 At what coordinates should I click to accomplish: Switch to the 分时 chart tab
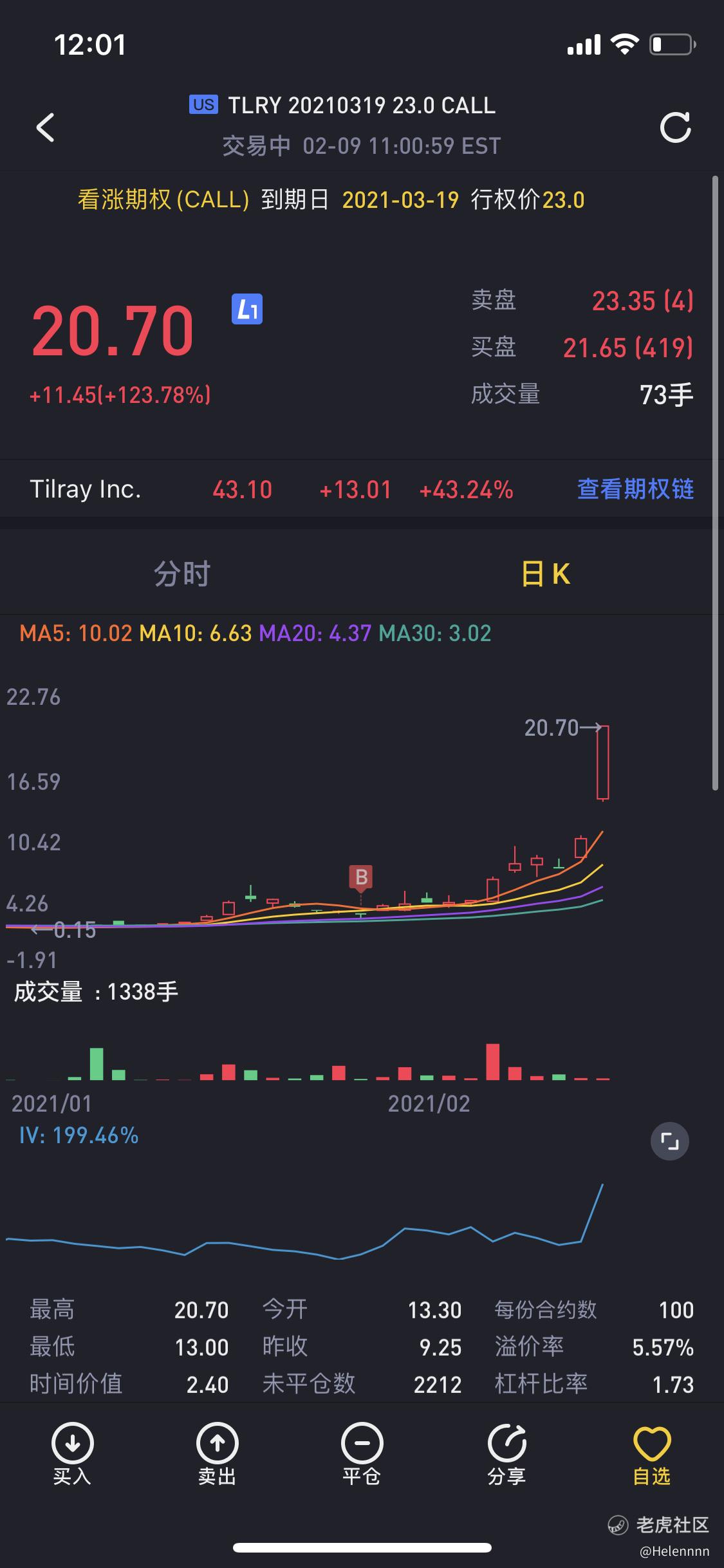coord(182,574)
